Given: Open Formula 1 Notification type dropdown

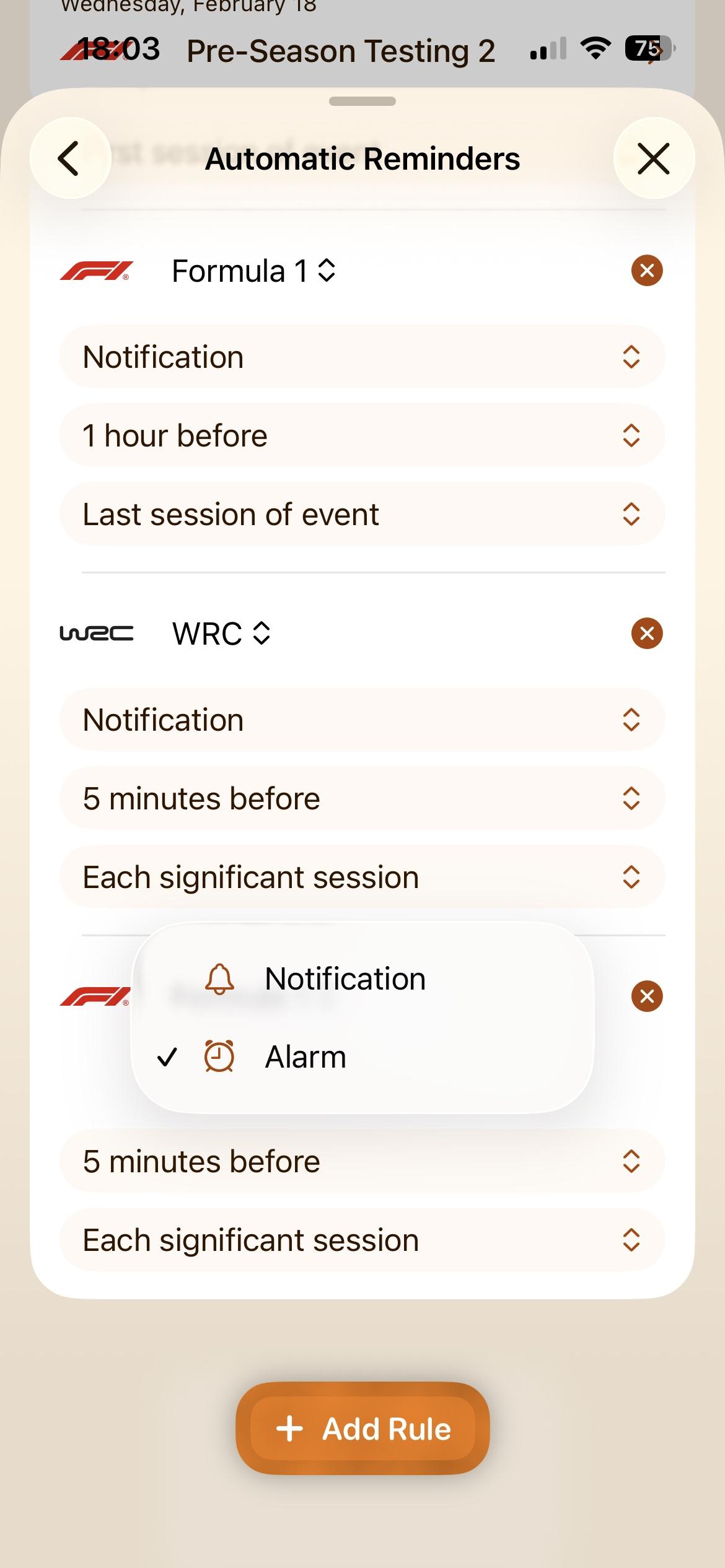Looking at the screenshot, I should click(x=362, y=357).
